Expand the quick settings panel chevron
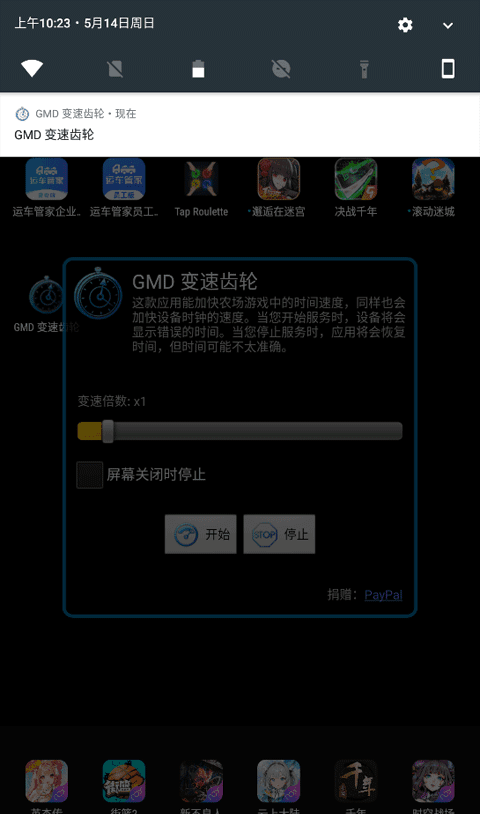 pos(448,25)
